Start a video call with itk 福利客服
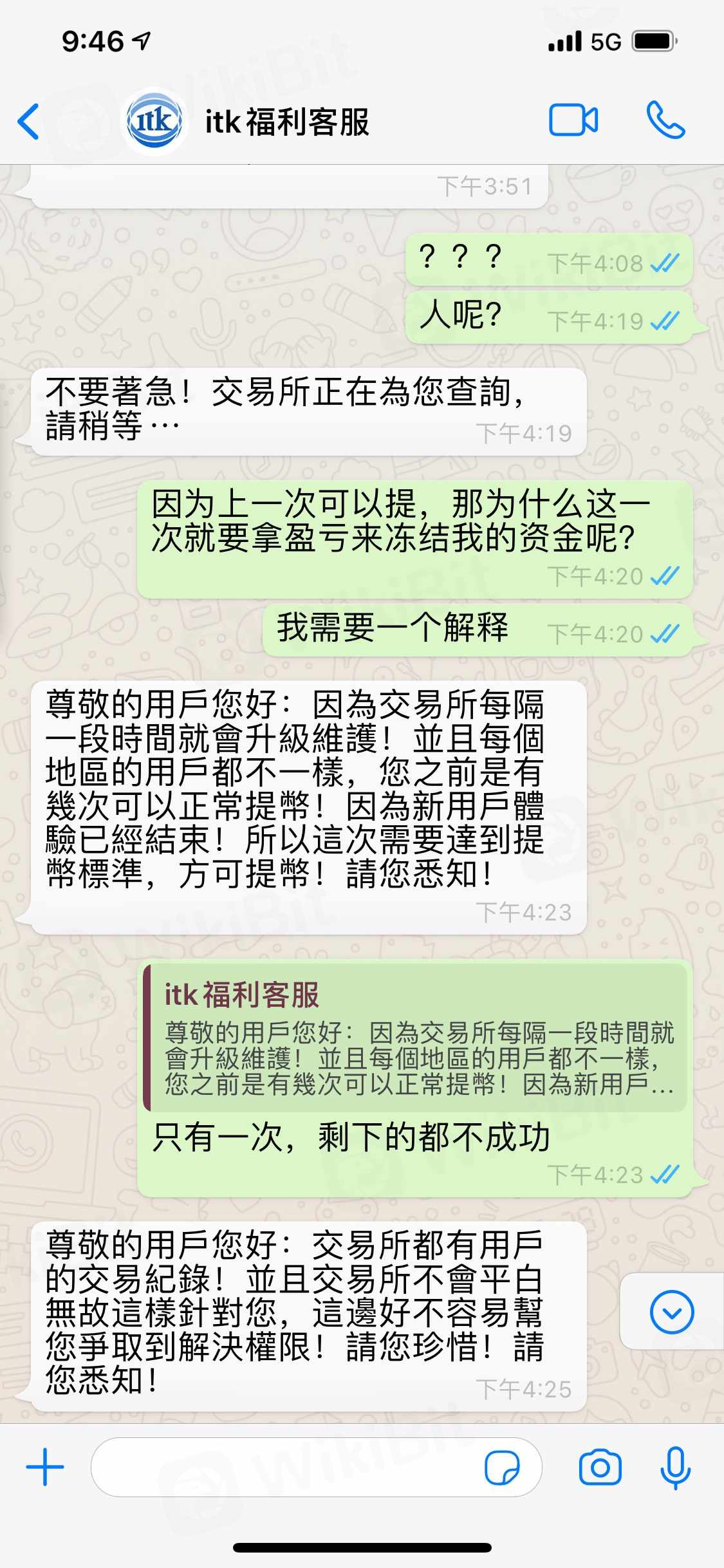 [573, 120]
